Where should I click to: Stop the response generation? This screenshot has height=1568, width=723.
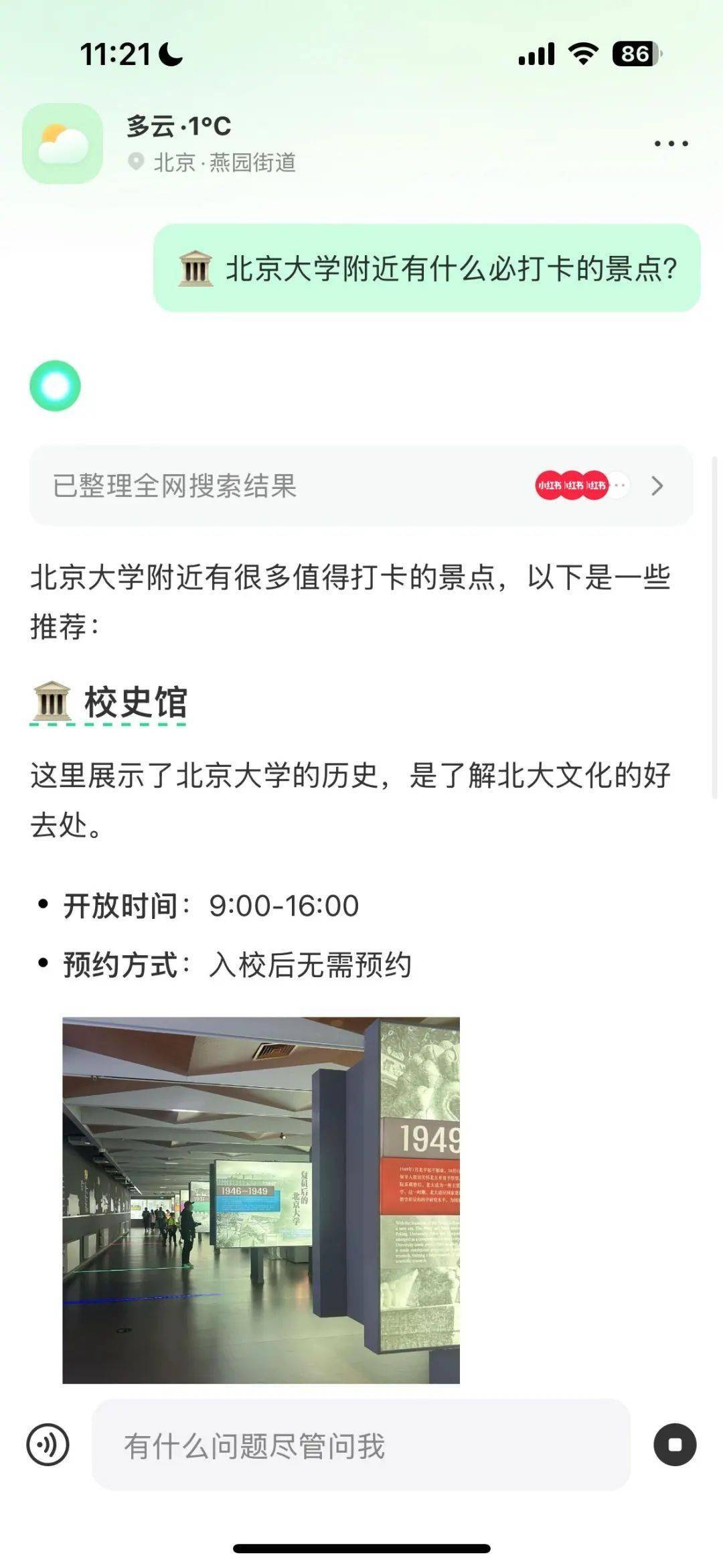pyautogui.click(x=675, y=1445)
